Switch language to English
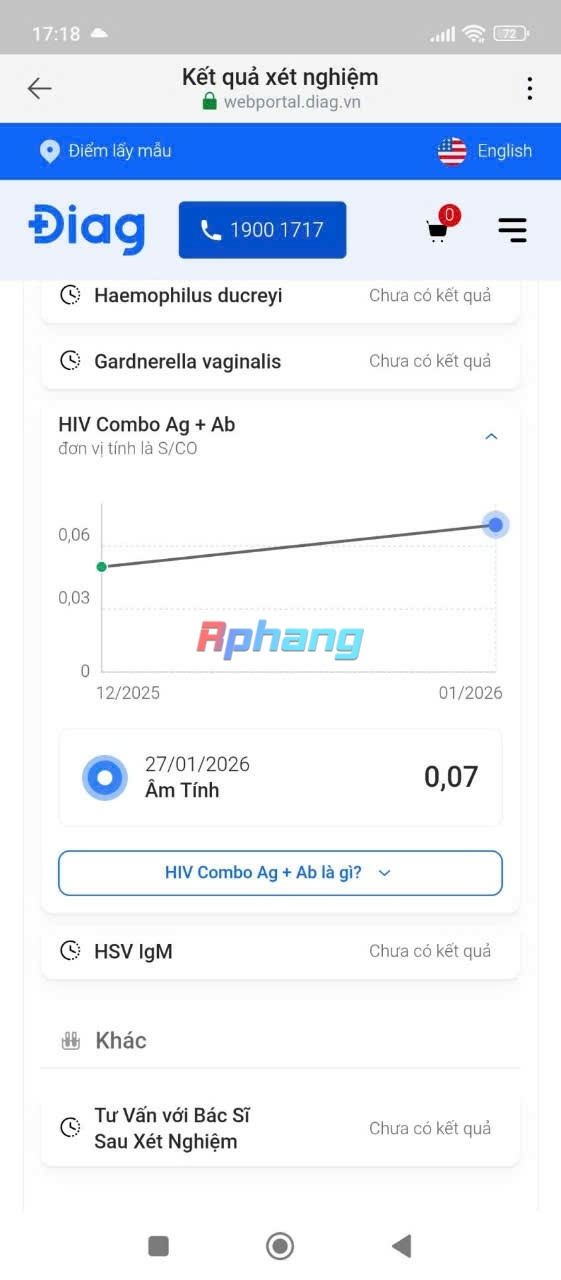 485,151
